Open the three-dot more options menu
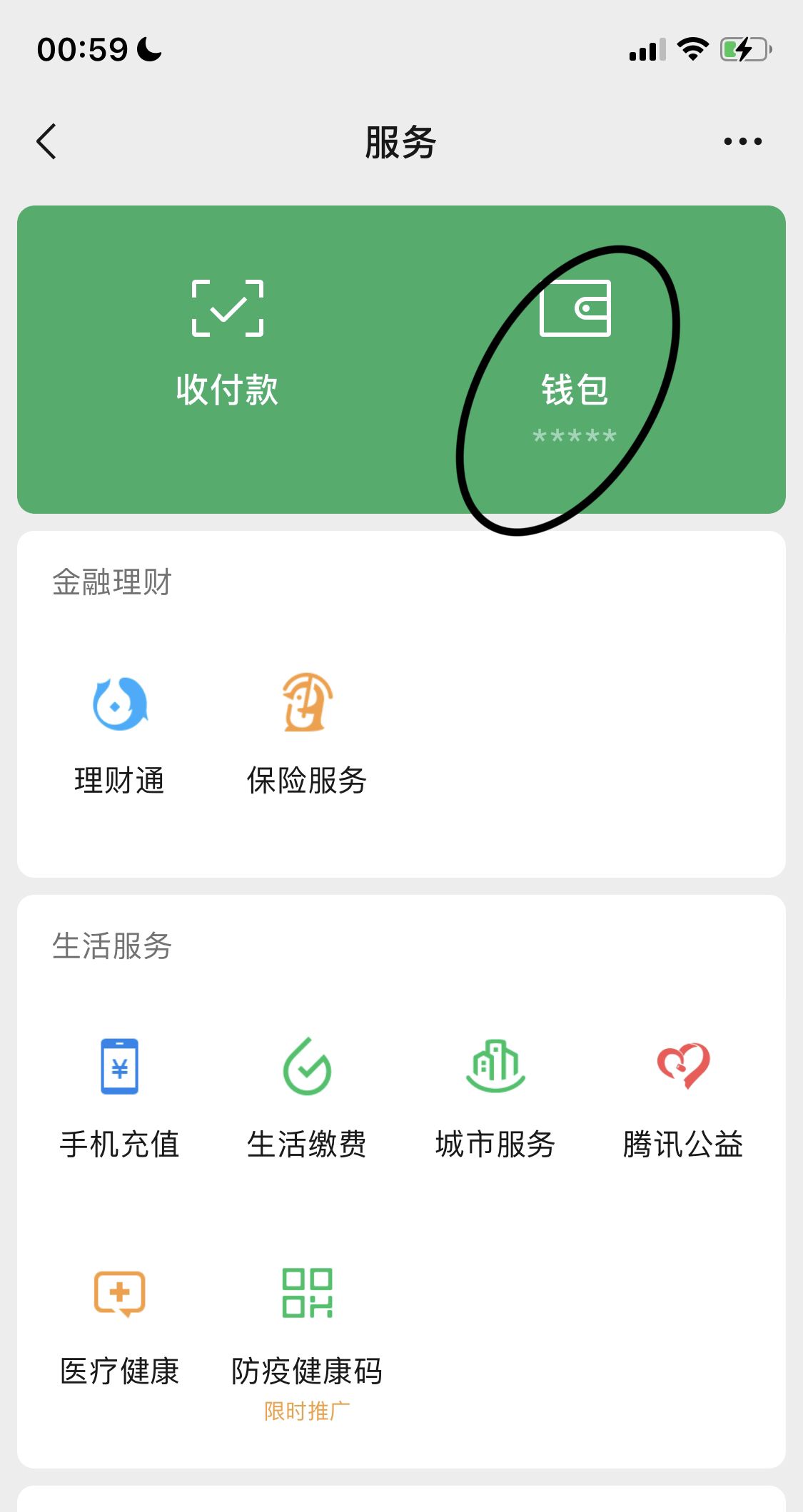The width and height of the screenshot is (803, 1512). click(740, 141)
